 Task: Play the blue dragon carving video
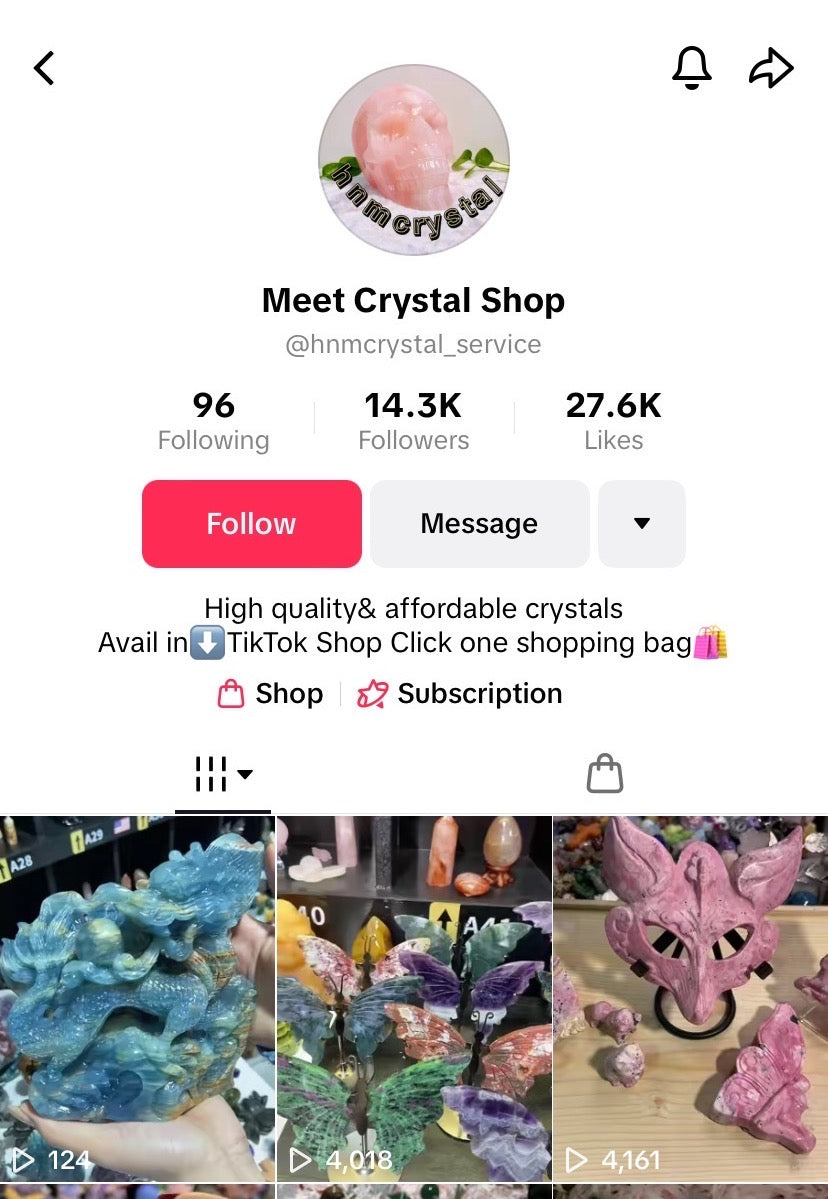pos(137,998)
